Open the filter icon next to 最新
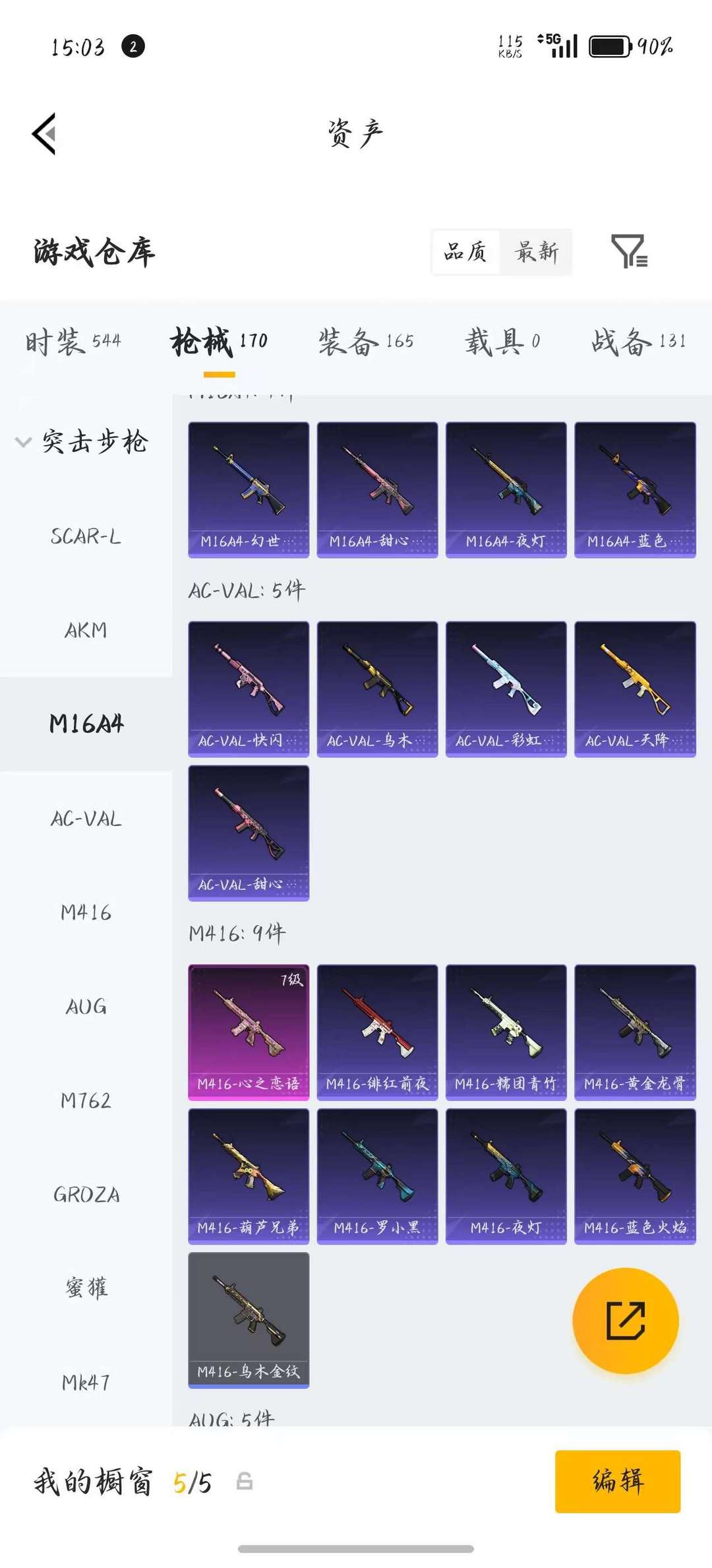Image resolution: width=712 pixels, height=1568 pixels. 629,251
